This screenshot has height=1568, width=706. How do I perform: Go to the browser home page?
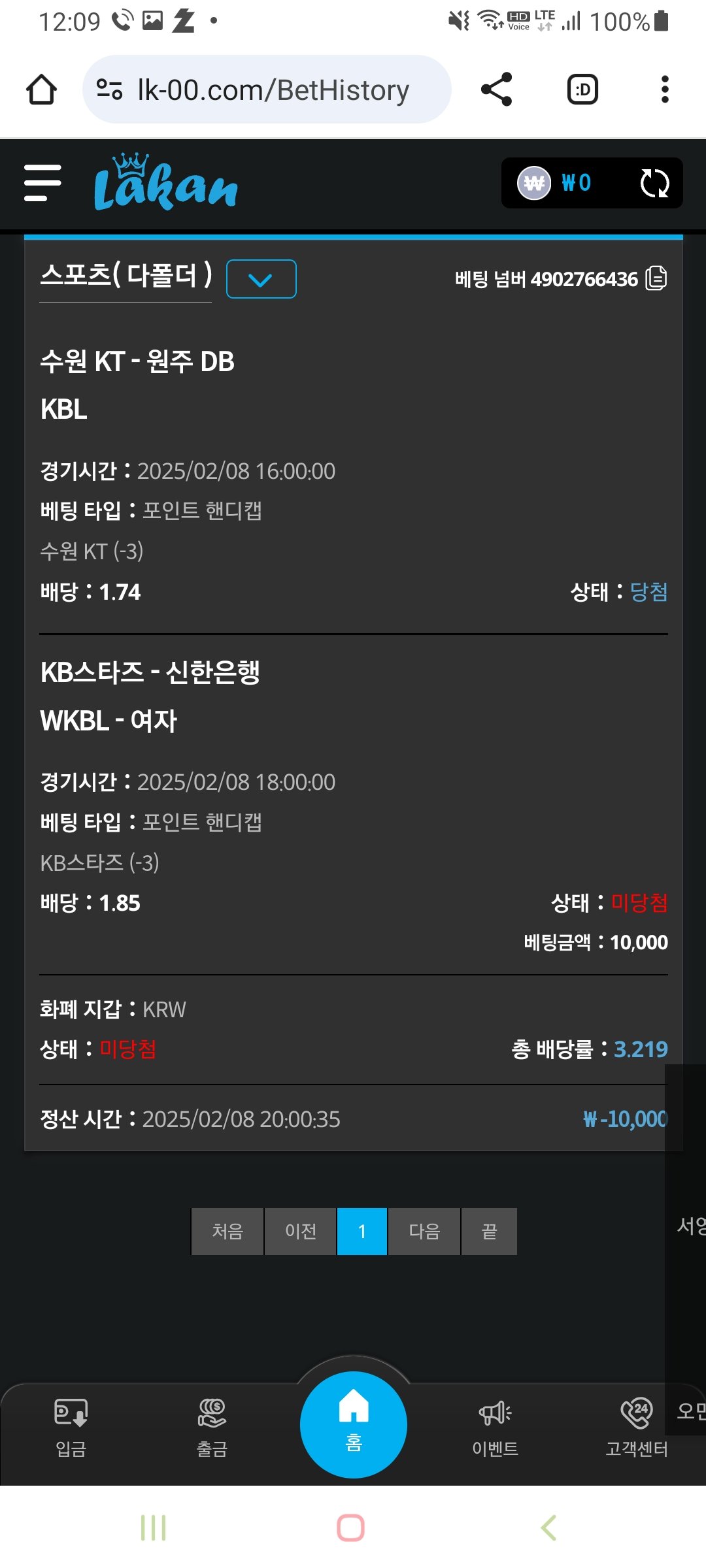pyautogui.click(x=41, y=90)
